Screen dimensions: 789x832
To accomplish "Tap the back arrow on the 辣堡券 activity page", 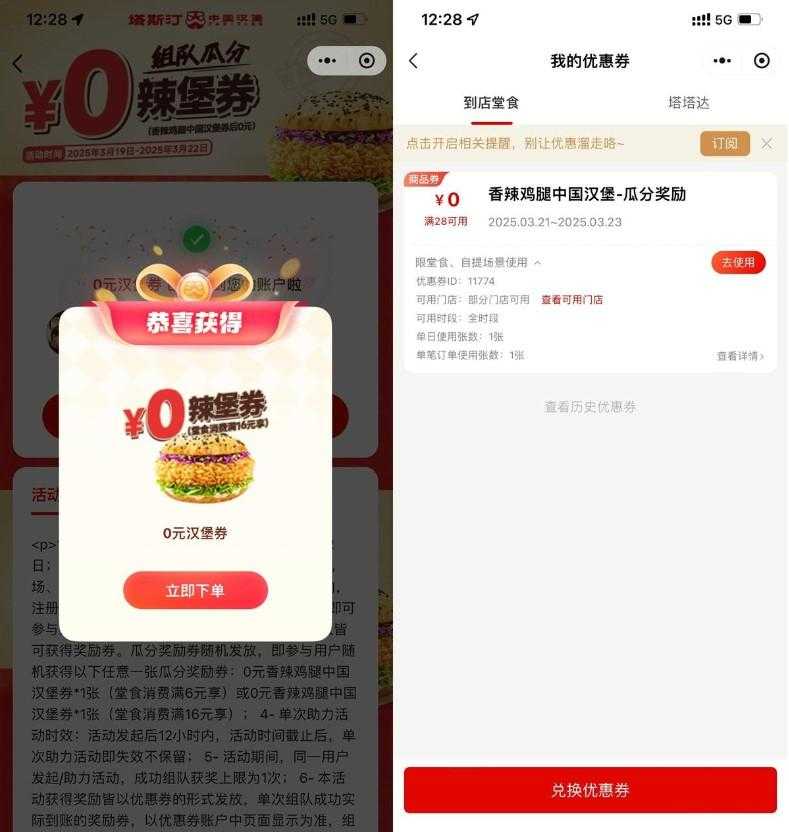I will (19, 61).
